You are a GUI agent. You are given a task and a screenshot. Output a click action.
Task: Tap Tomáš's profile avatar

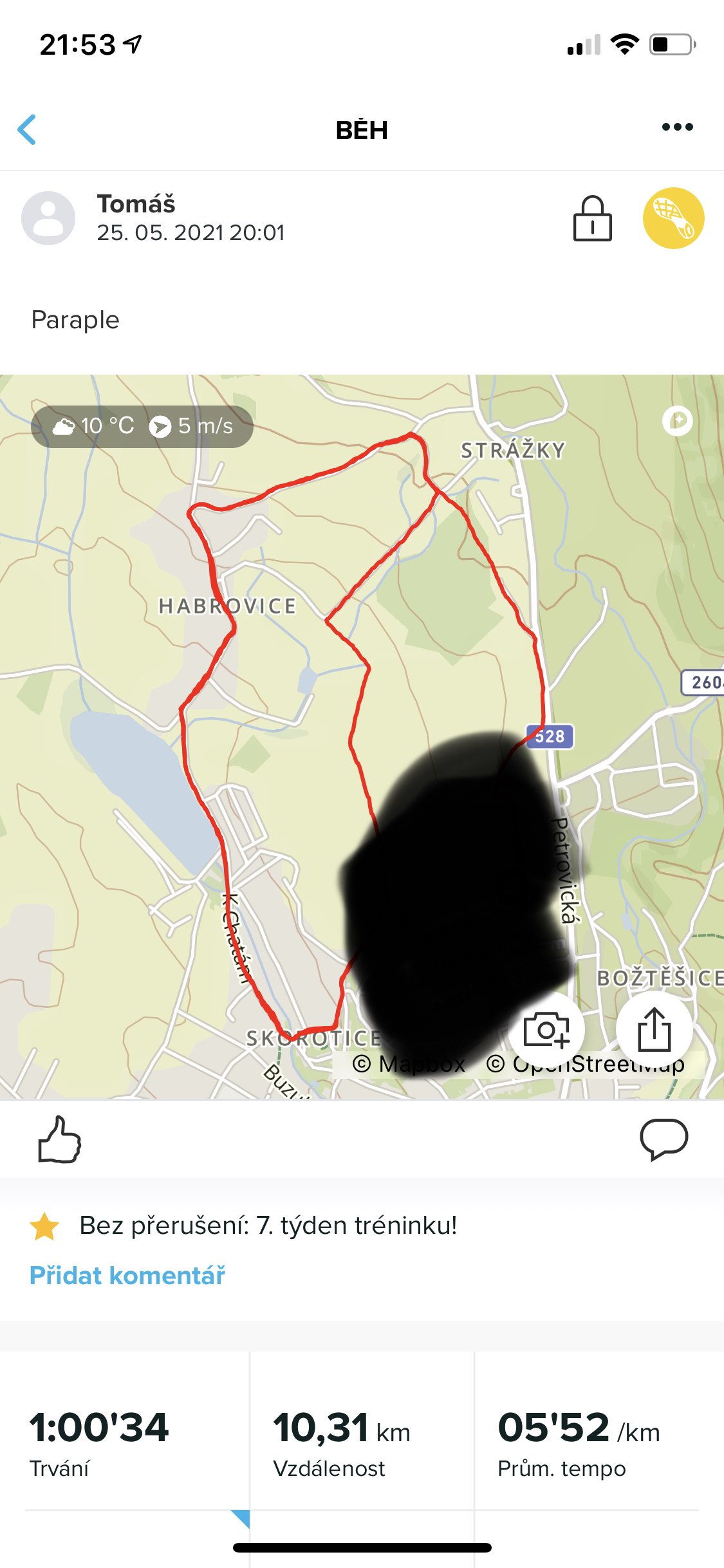click(48, 218)
